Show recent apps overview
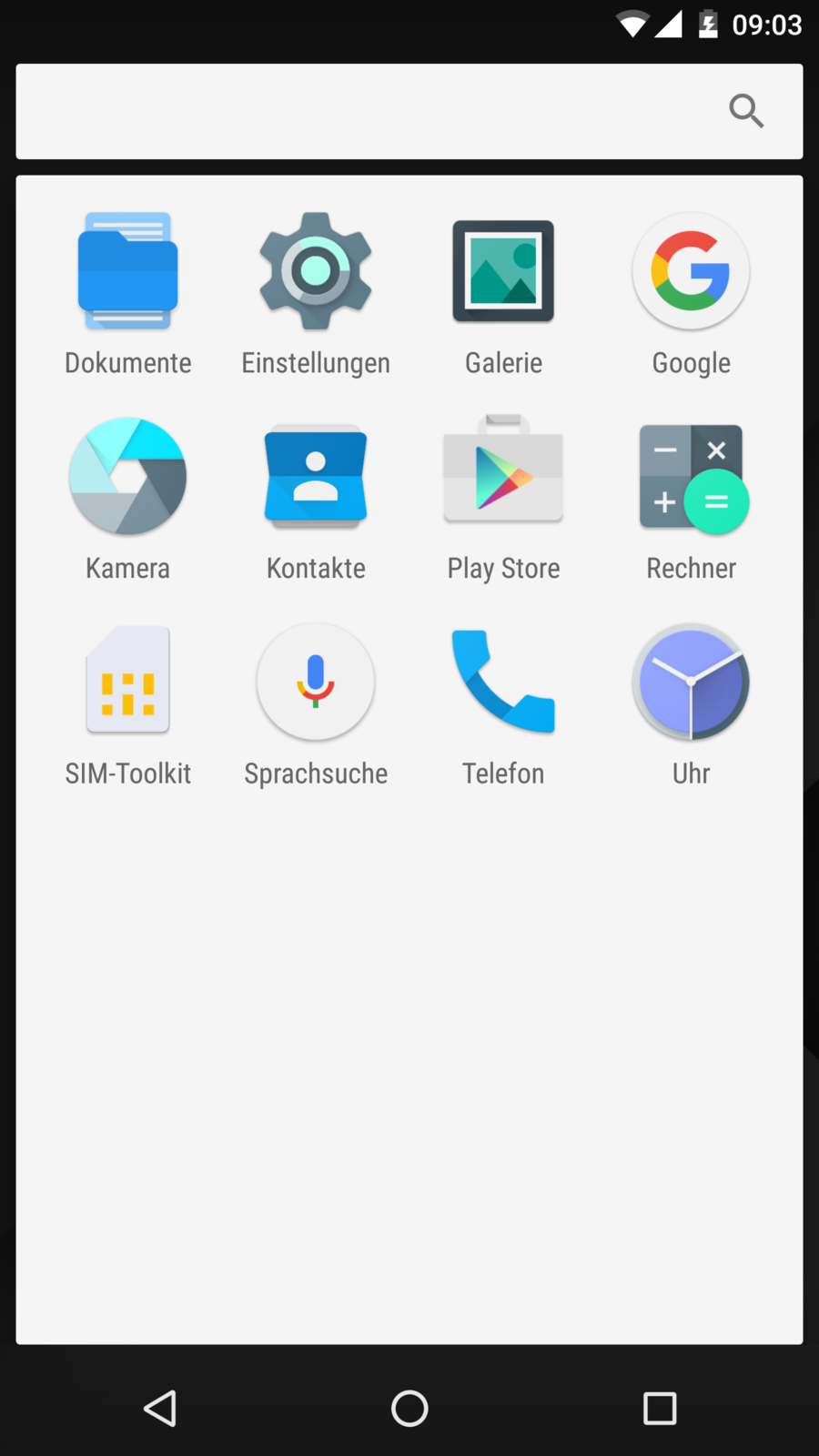This screenshot has width=819, height=1456. tap(659, 1408)
